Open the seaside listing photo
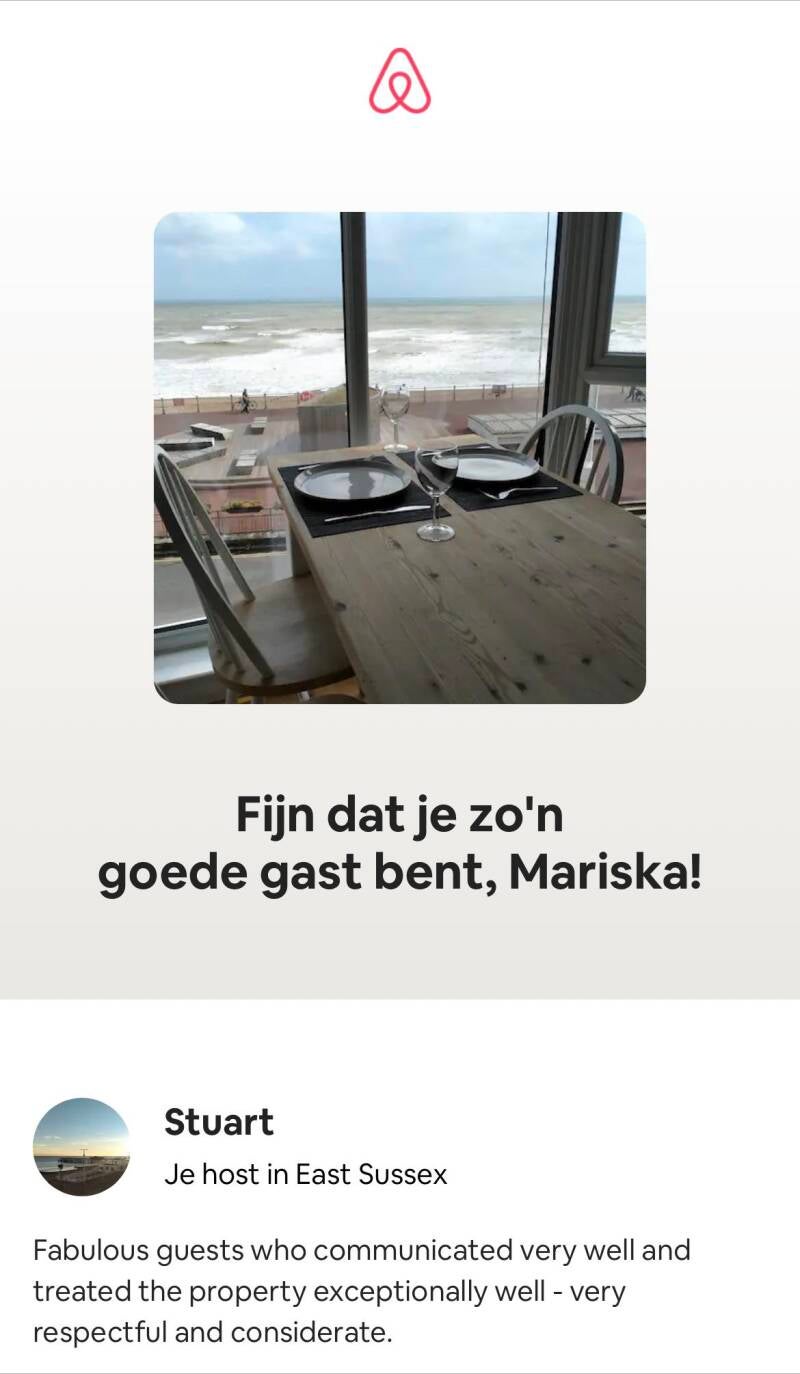800x1374 pixels. pos(399,457)
